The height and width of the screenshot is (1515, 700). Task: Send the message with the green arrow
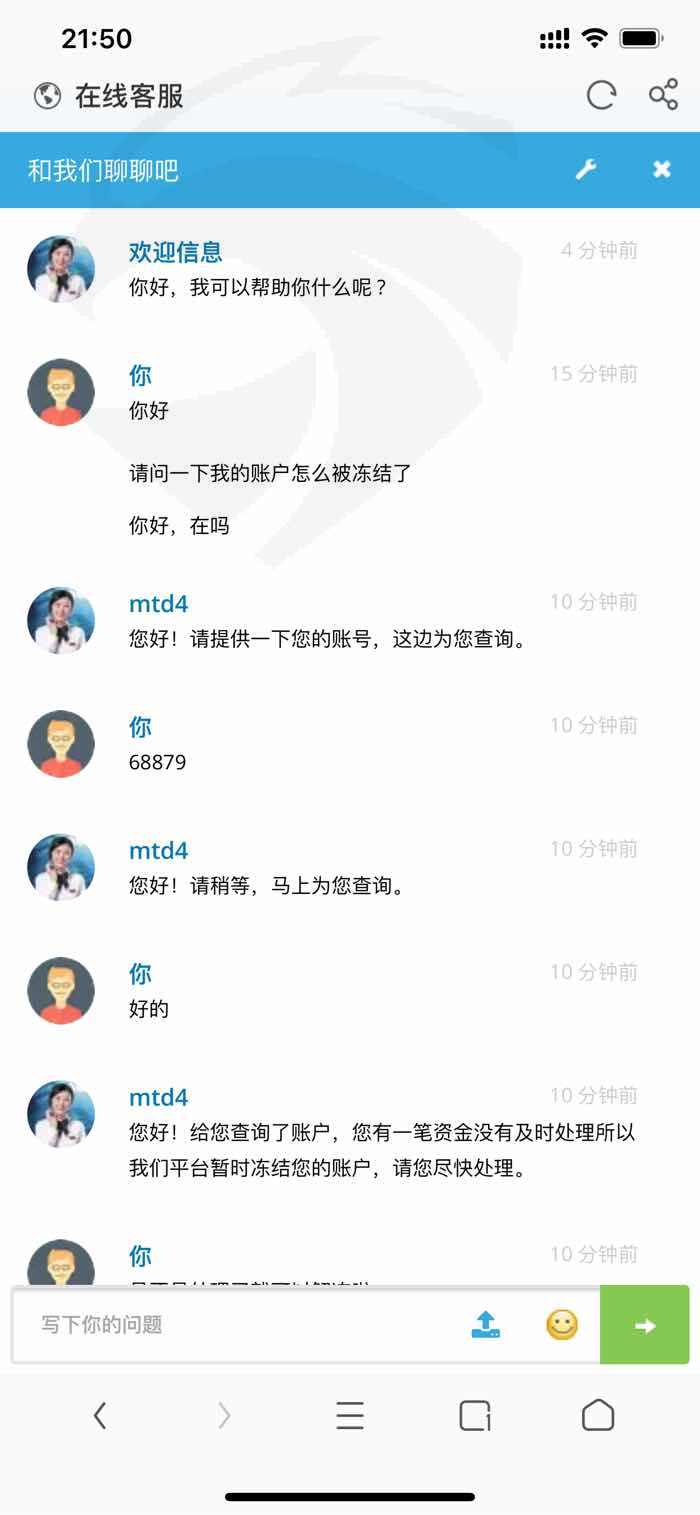click(x=645, y=1324)
